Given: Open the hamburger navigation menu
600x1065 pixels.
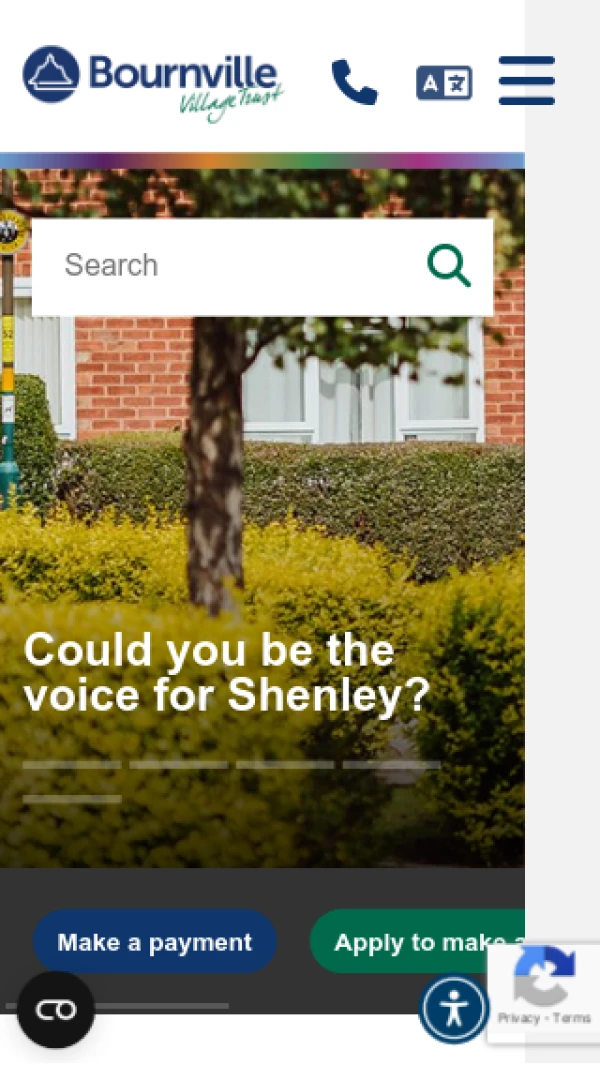Looking at the screenshot, I should tap(527, 81).
